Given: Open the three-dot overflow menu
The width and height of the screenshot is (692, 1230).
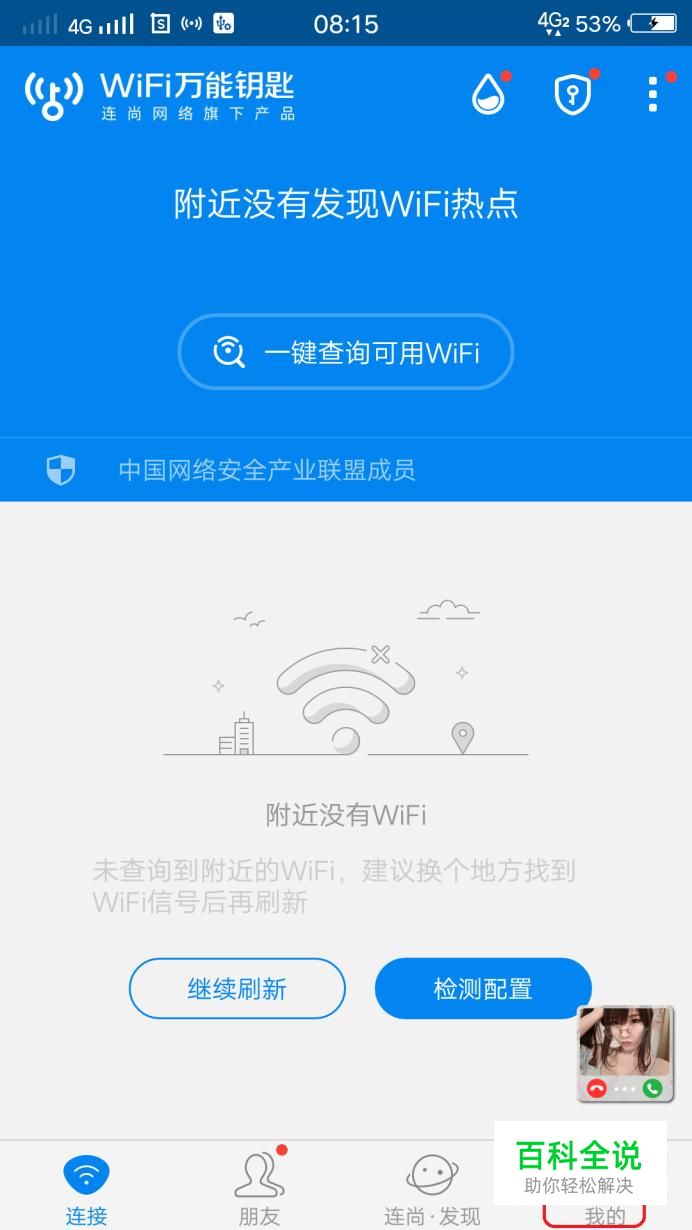Looking at the screenshot, I should 653,94.
